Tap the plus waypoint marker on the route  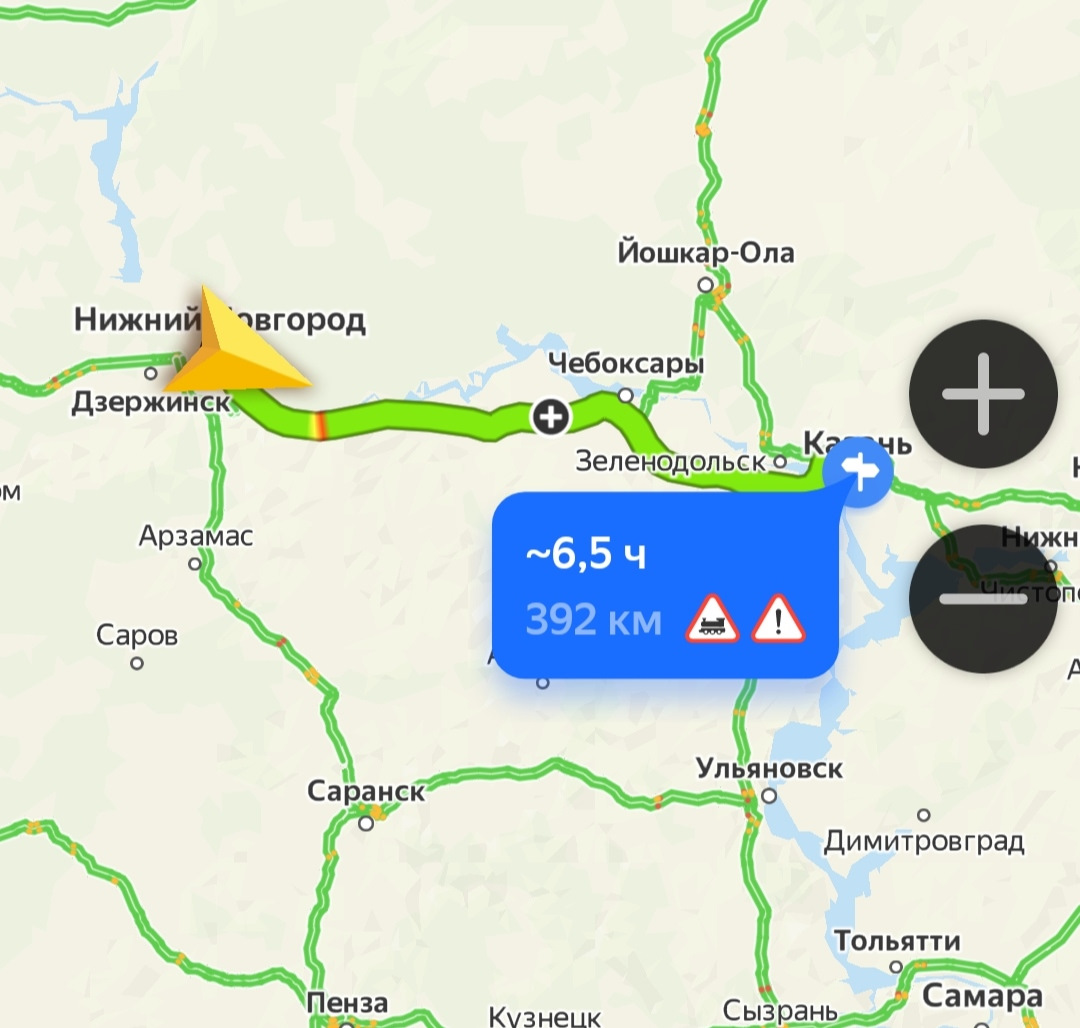549,416
